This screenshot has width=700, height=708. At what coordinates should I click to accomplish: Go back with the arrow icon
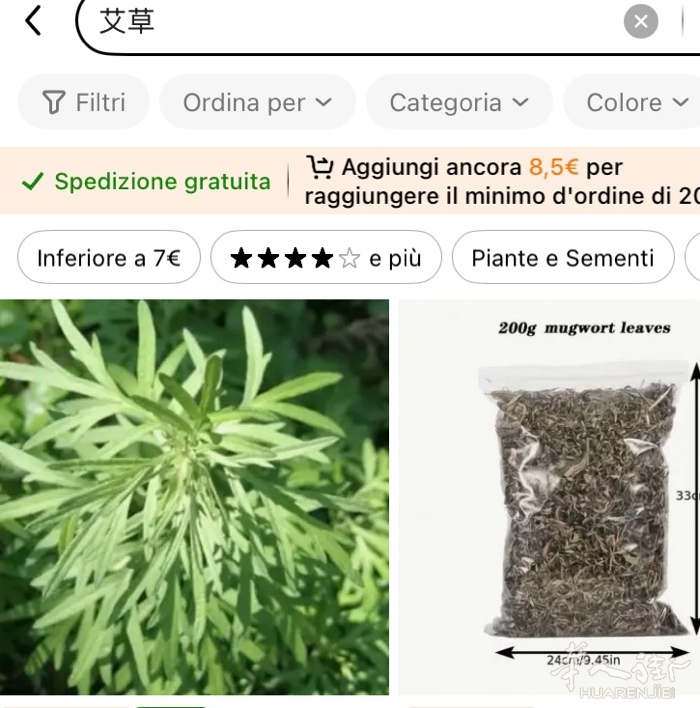(33, 20)
